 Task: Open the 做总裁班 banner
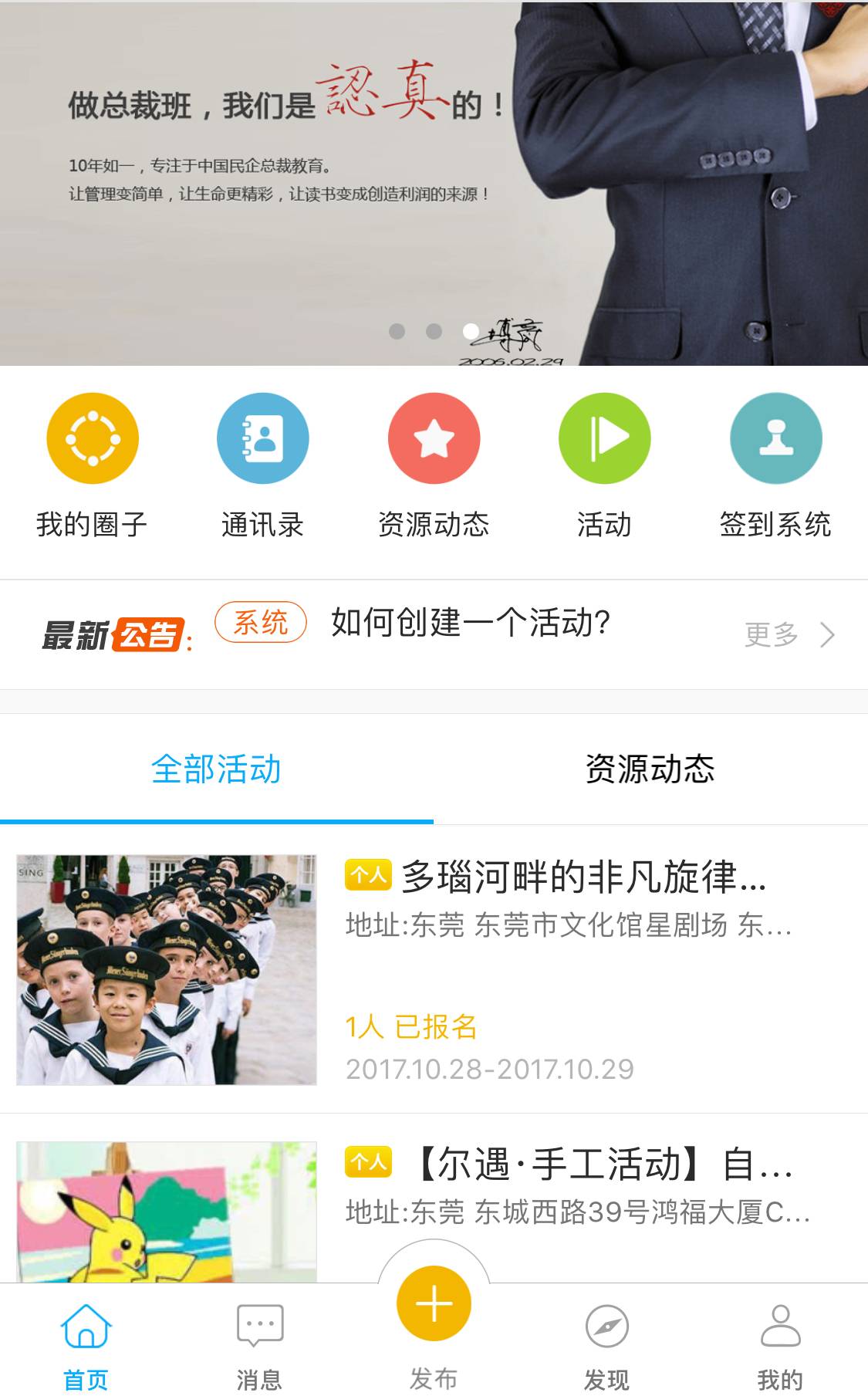432,184
